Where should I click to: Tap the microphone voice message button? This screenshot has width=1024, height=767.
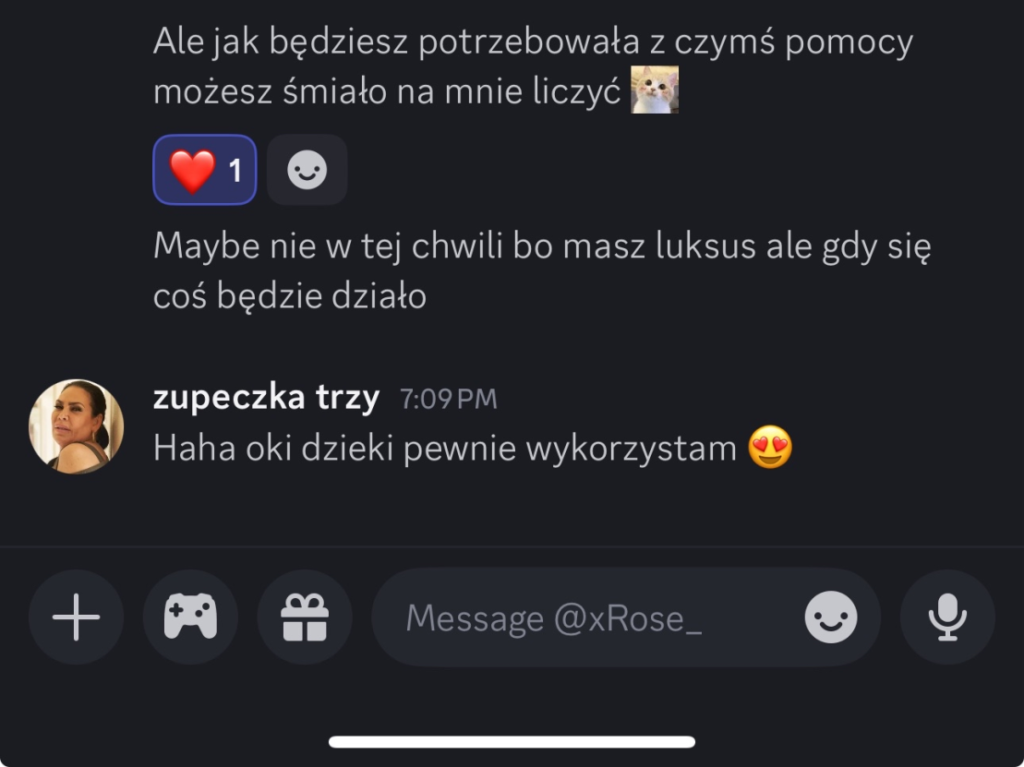(x=946, y=617)
